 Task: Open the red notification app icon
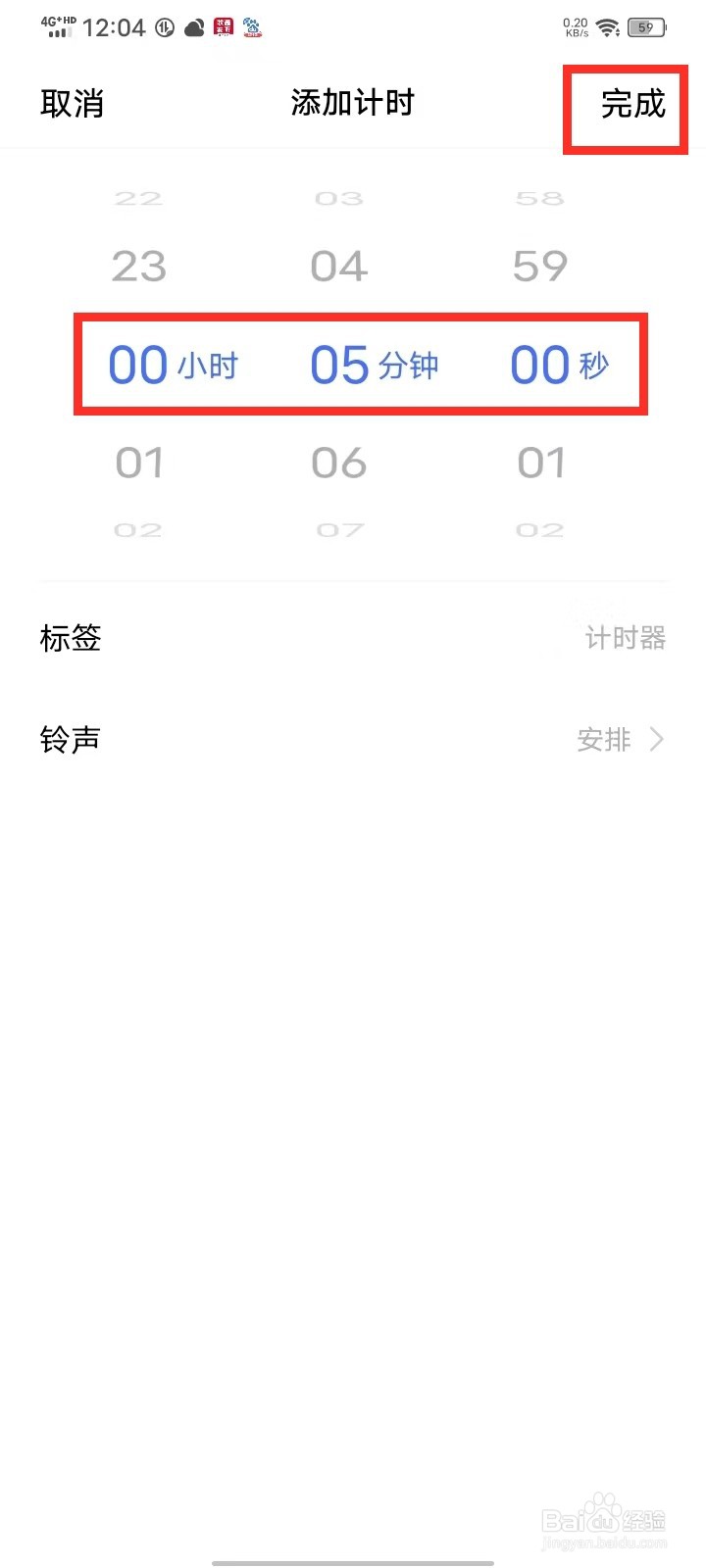[x=225, y=28]
